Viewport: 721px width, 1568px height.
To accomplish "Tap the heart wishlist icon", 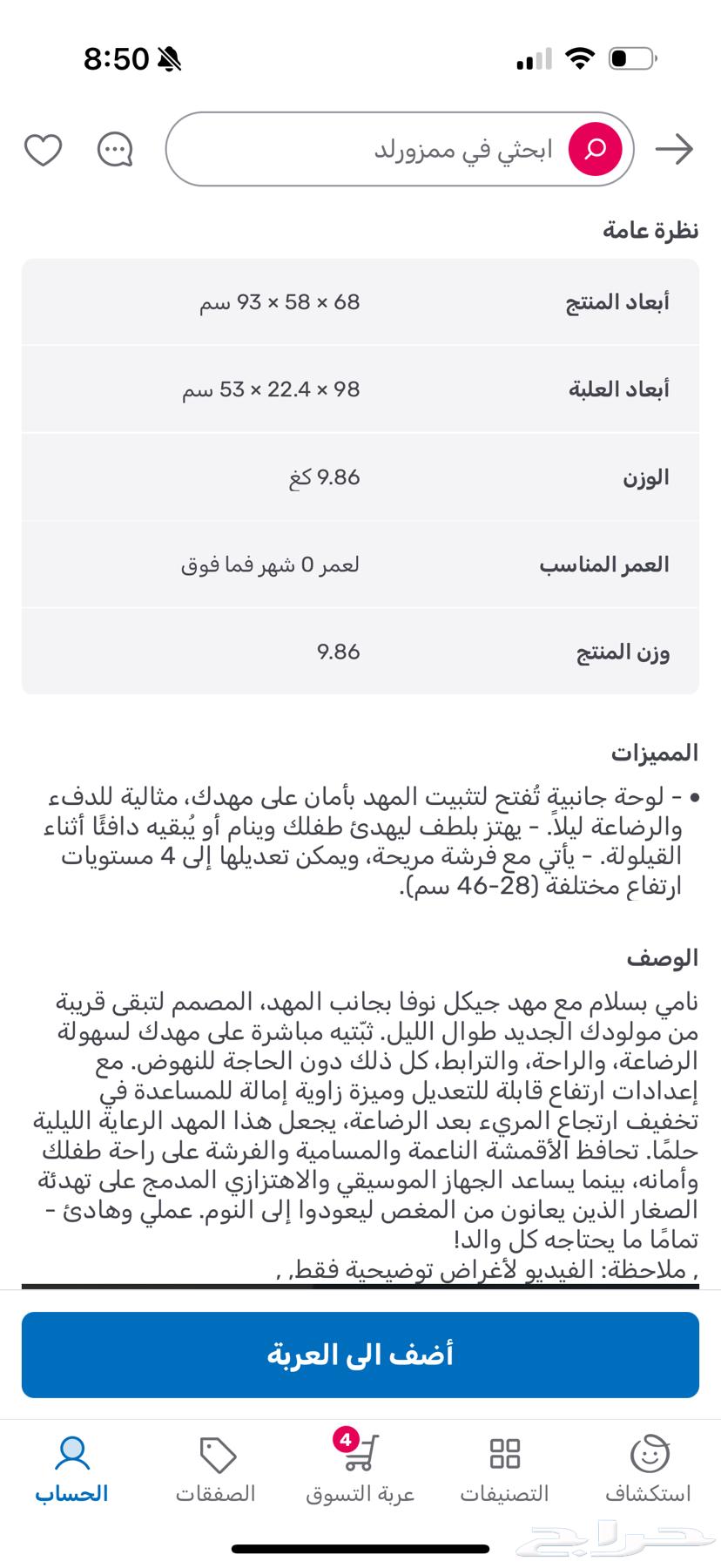I will pos(43,148).
